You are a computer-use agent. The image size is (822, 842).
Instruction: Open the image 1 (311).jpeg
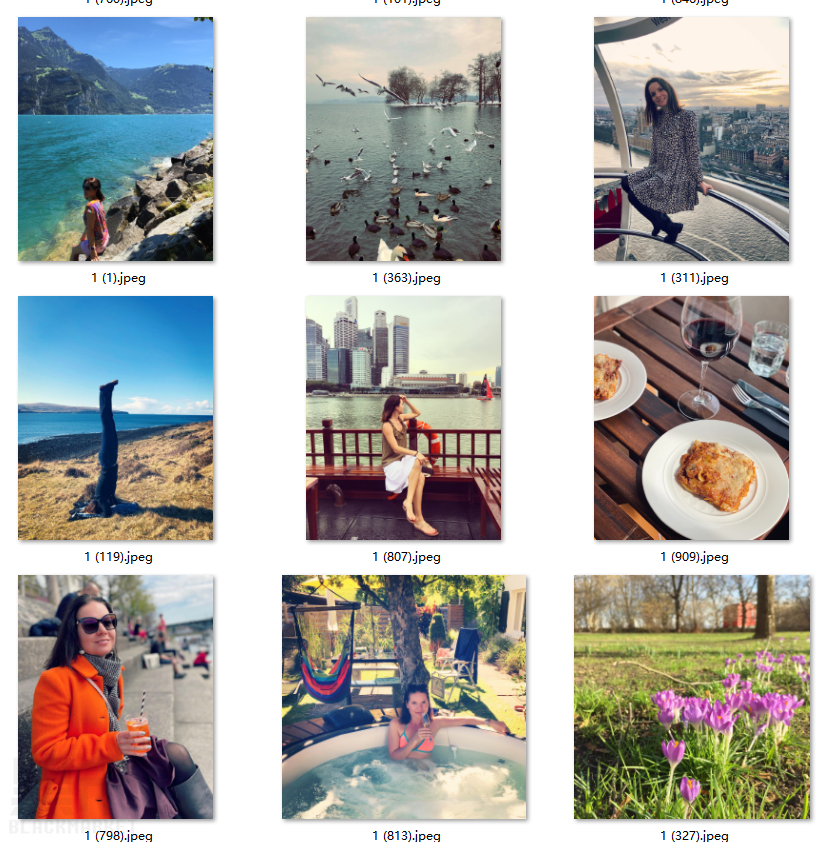point(691,139)
